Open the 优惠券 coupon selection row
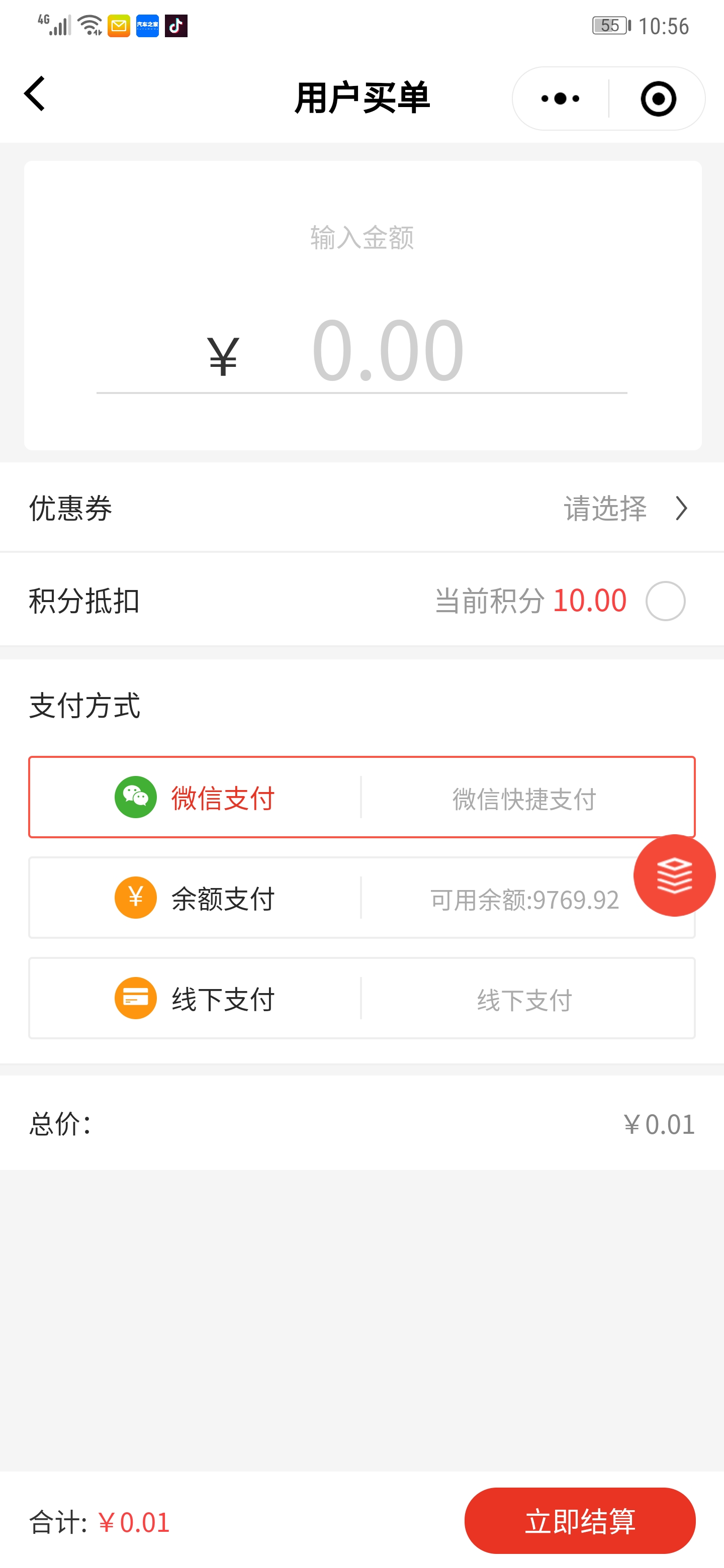 tap(361, 508)
